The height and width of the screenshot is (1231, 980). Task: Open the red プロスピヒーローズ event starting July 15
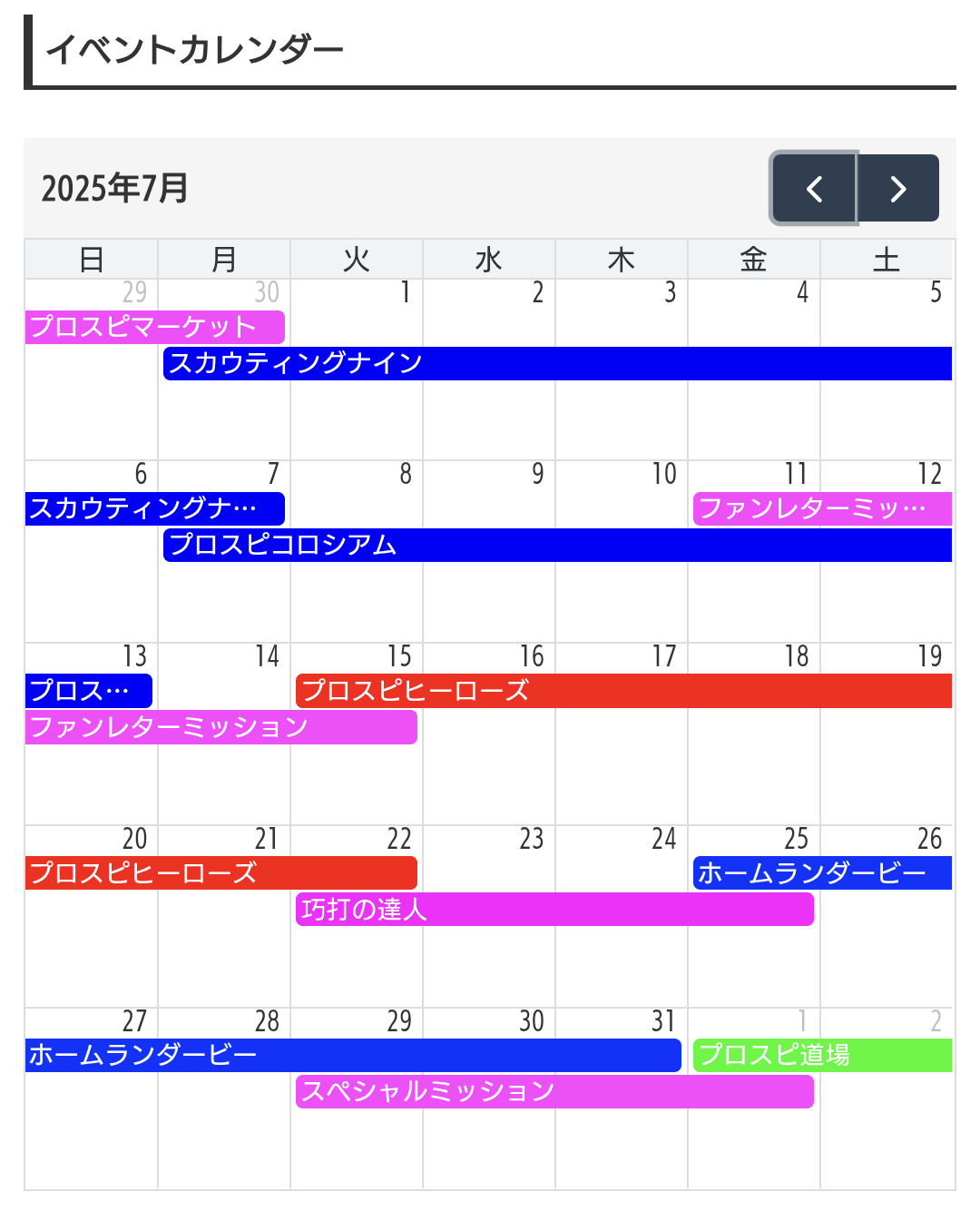pos(623,691)
